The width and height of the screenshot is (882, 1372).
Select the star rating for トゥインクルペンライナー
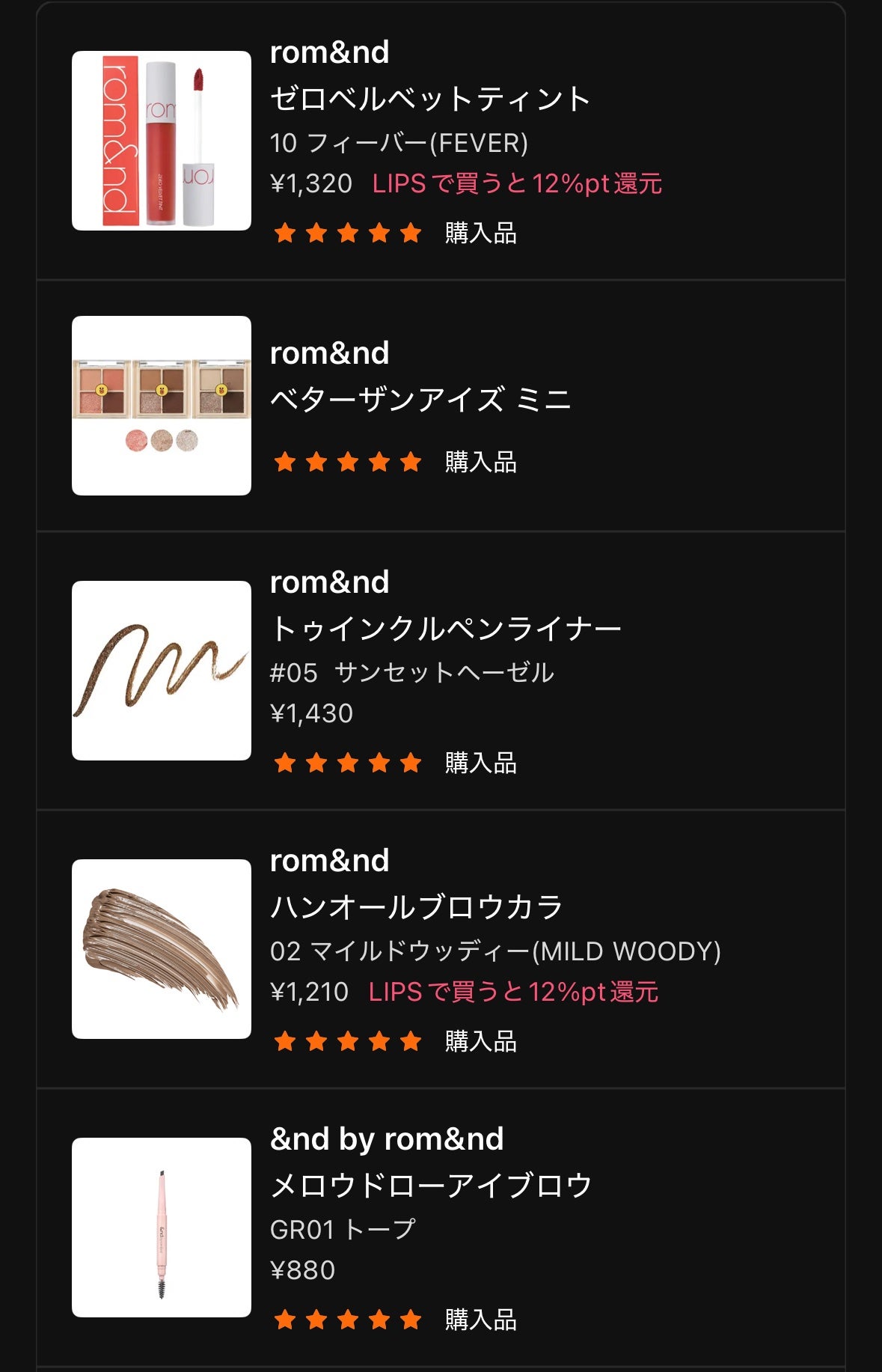point(346,763)
